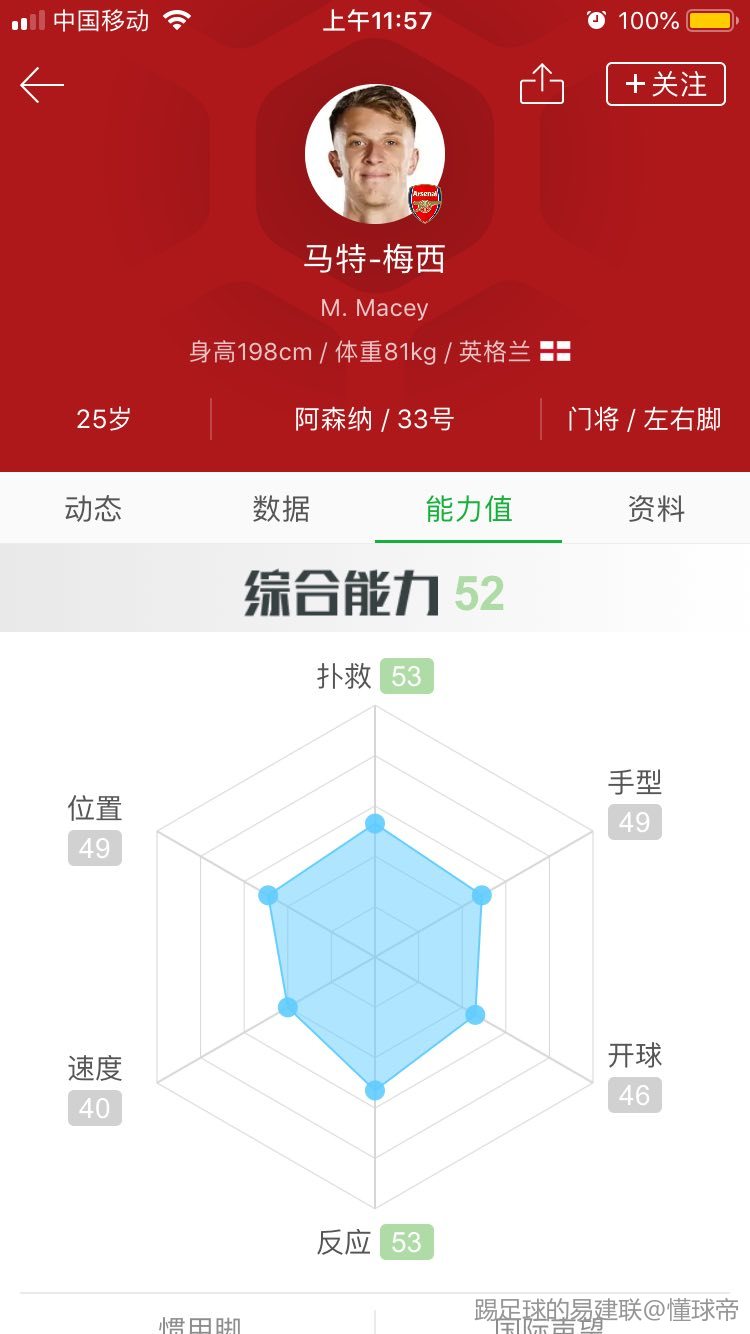The image size is (750, 1334).
Task: Open the 阿森纳 / 33号 team info
Action: 375,419
